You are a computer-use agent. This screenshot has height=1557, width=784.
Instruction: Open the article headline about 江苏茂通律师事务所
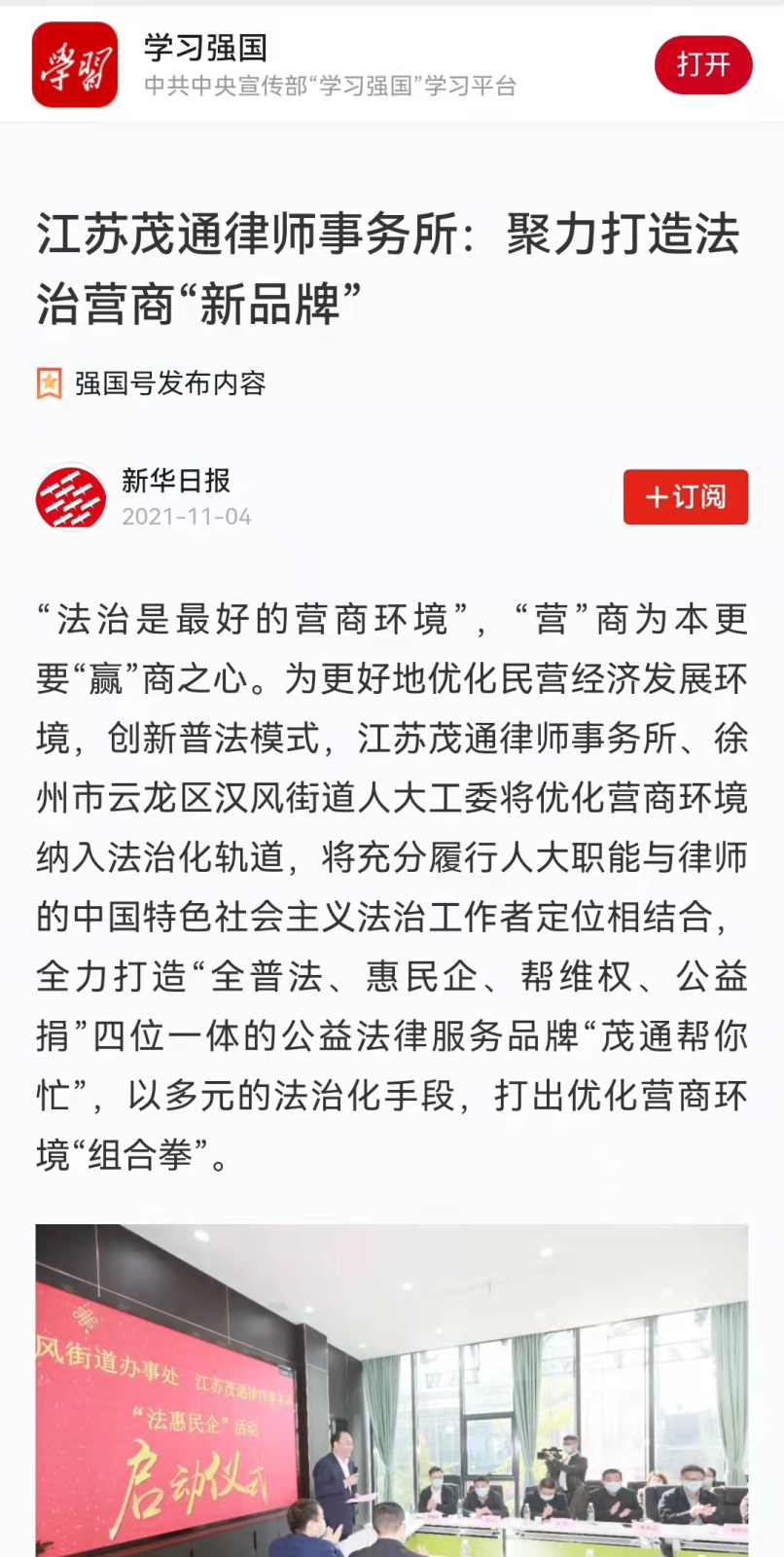[389, 263]
